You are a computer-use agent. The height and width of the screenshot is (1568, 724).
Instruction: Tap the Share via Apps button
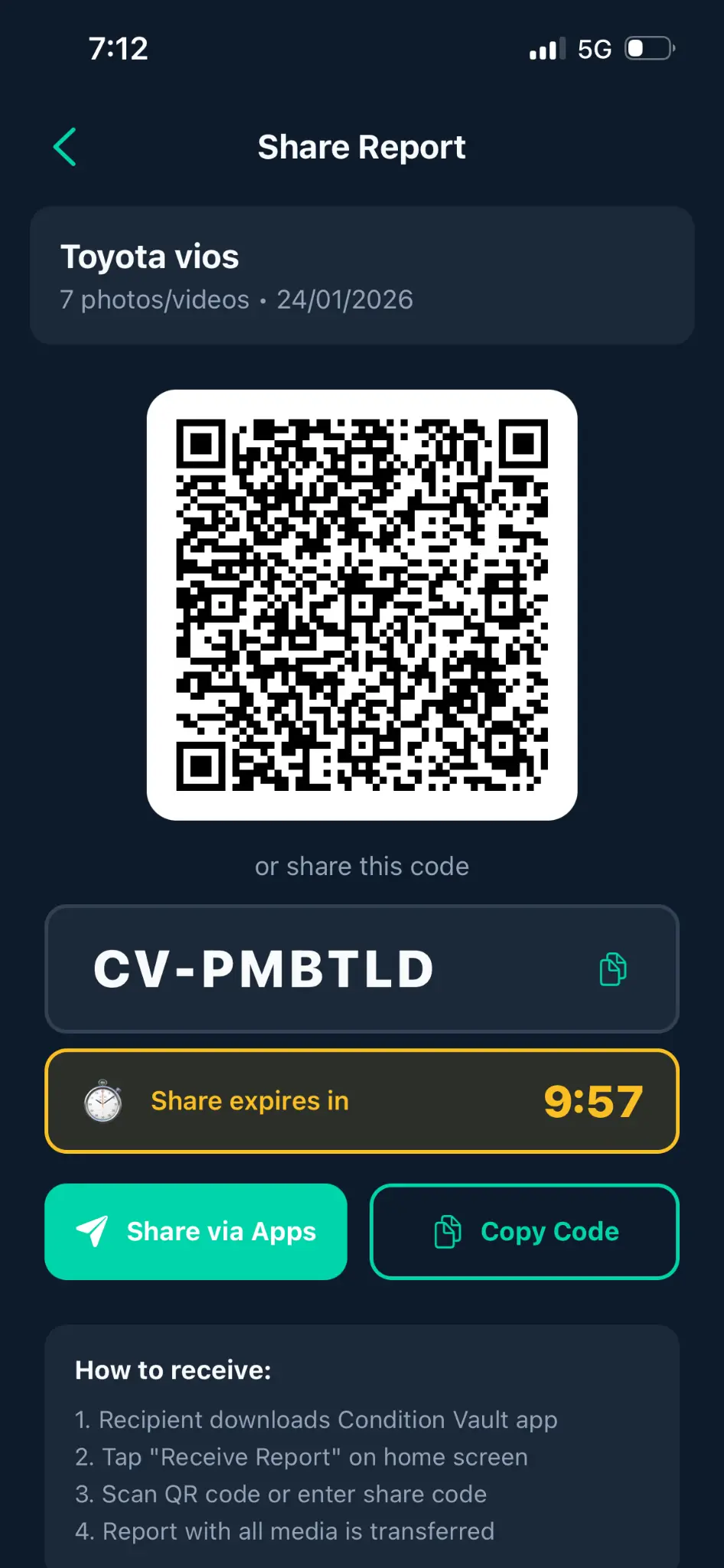196,1231
